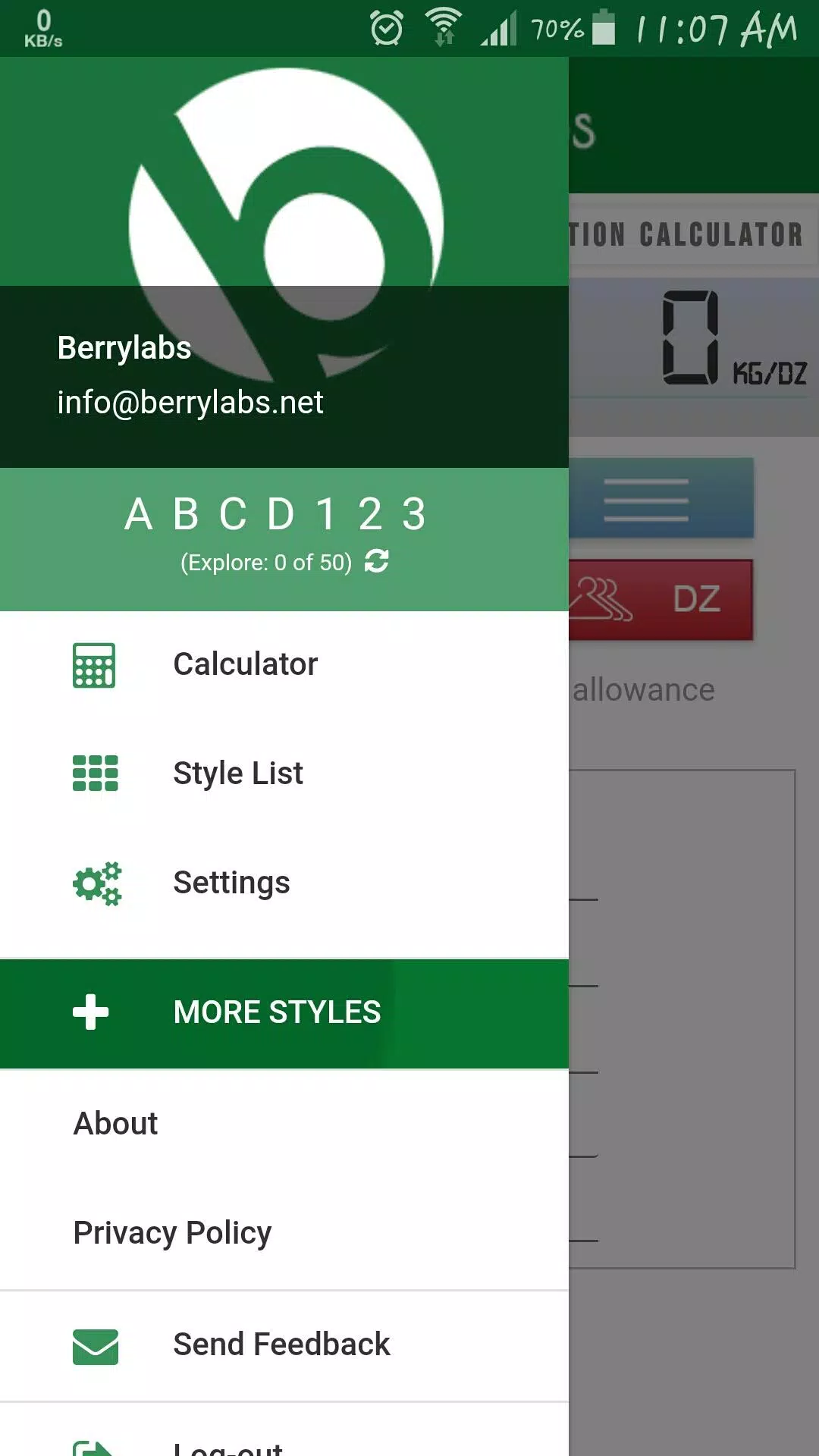This screenshot has height=1456, width=819.
Task: Open the Calculator menu item
Action: 245,664
